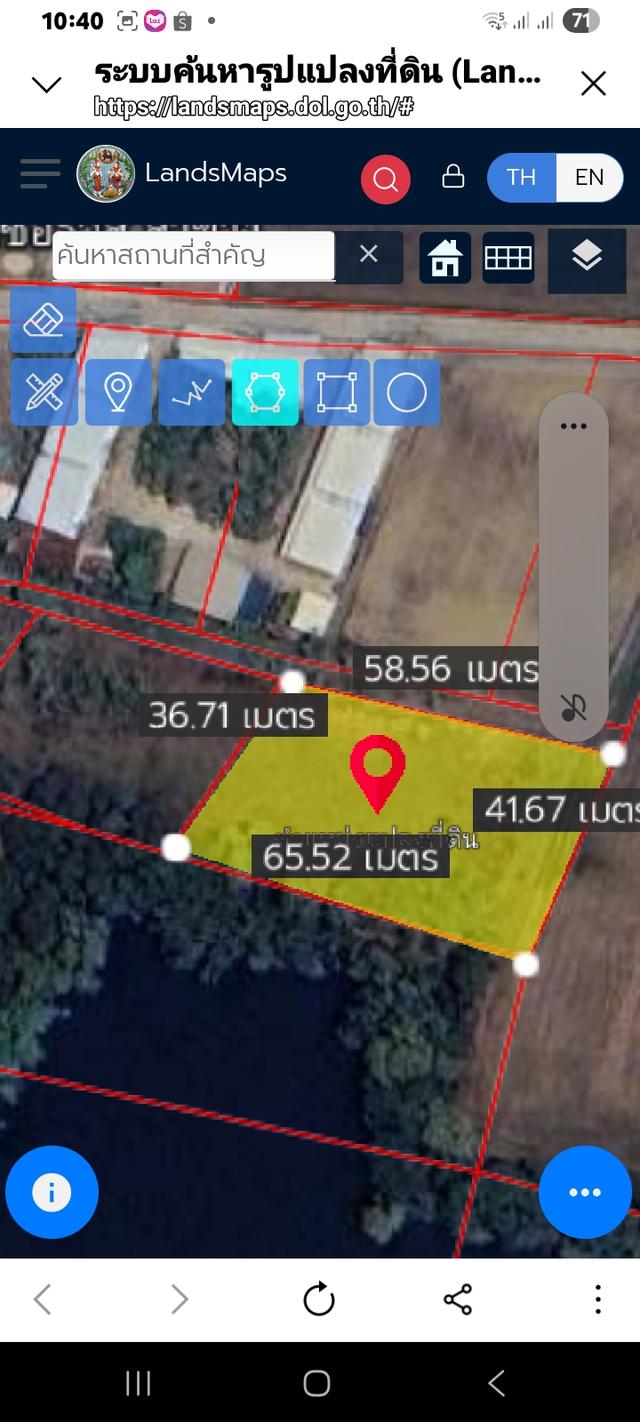Switch language to EN
The height and width of the screenshot is (1422, 640).
589,177
